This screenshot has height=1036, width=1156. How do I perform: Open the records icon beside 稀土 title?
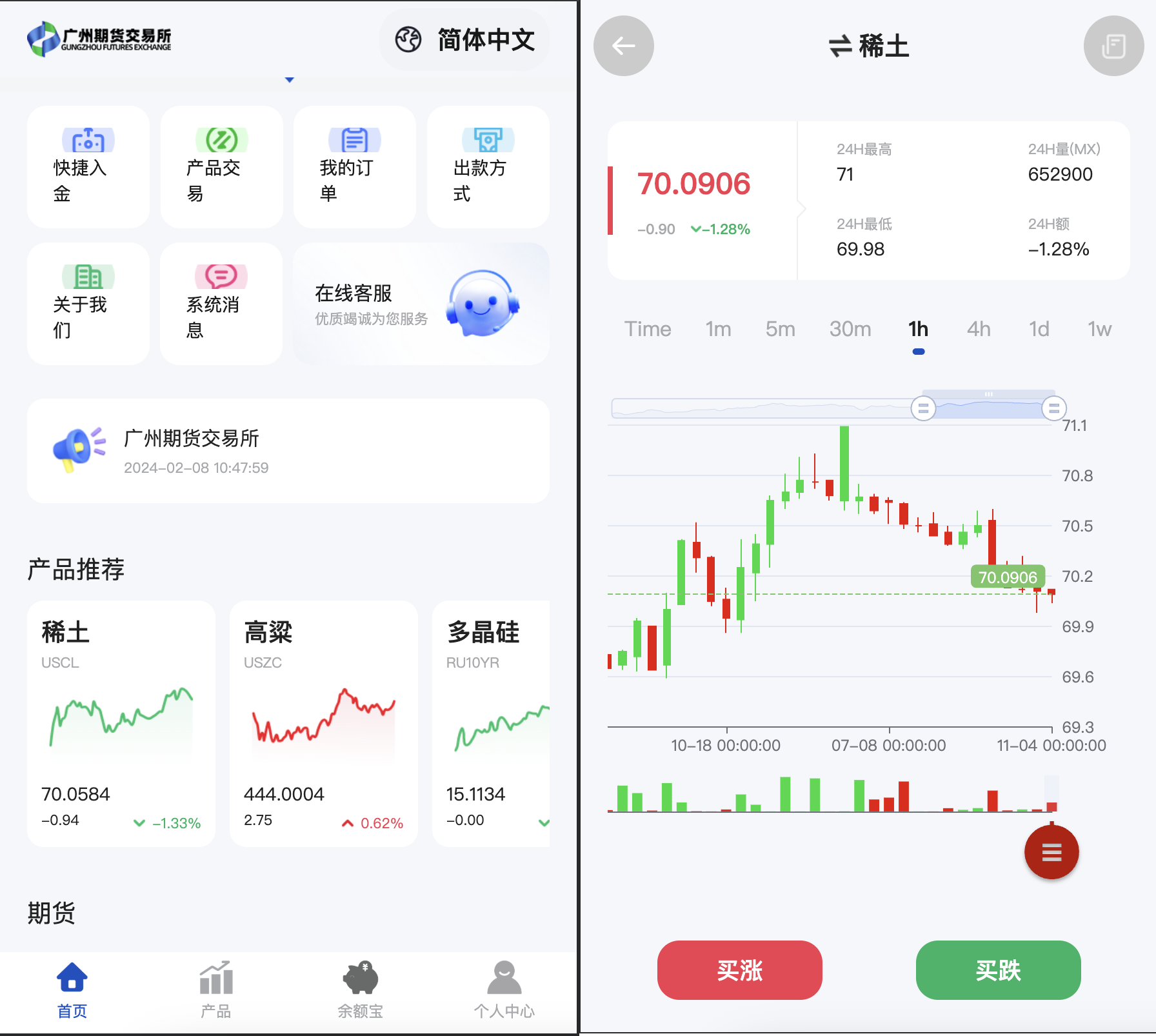click(x=1113, y=46)
